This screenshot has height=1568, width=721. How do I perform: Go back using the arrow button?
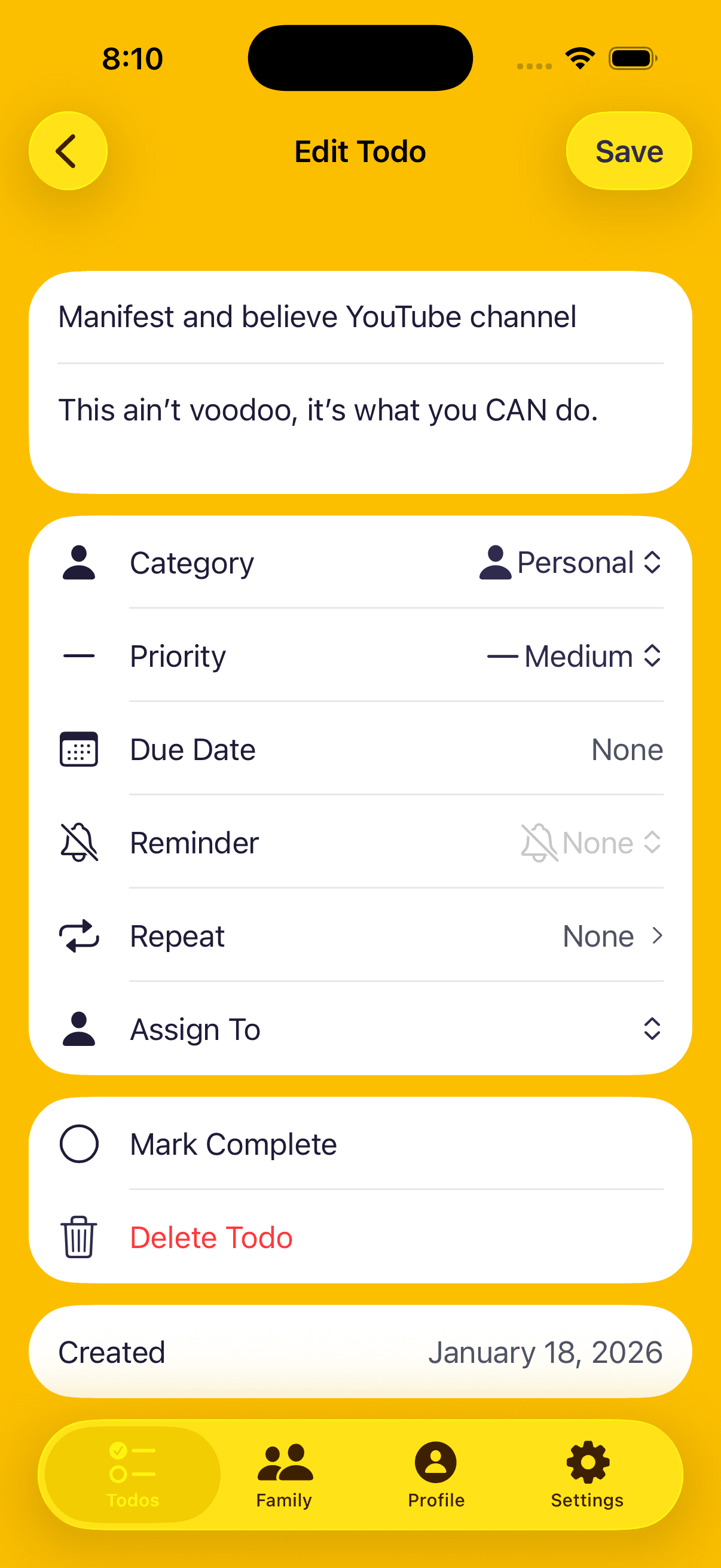click(x=68, y=151)
